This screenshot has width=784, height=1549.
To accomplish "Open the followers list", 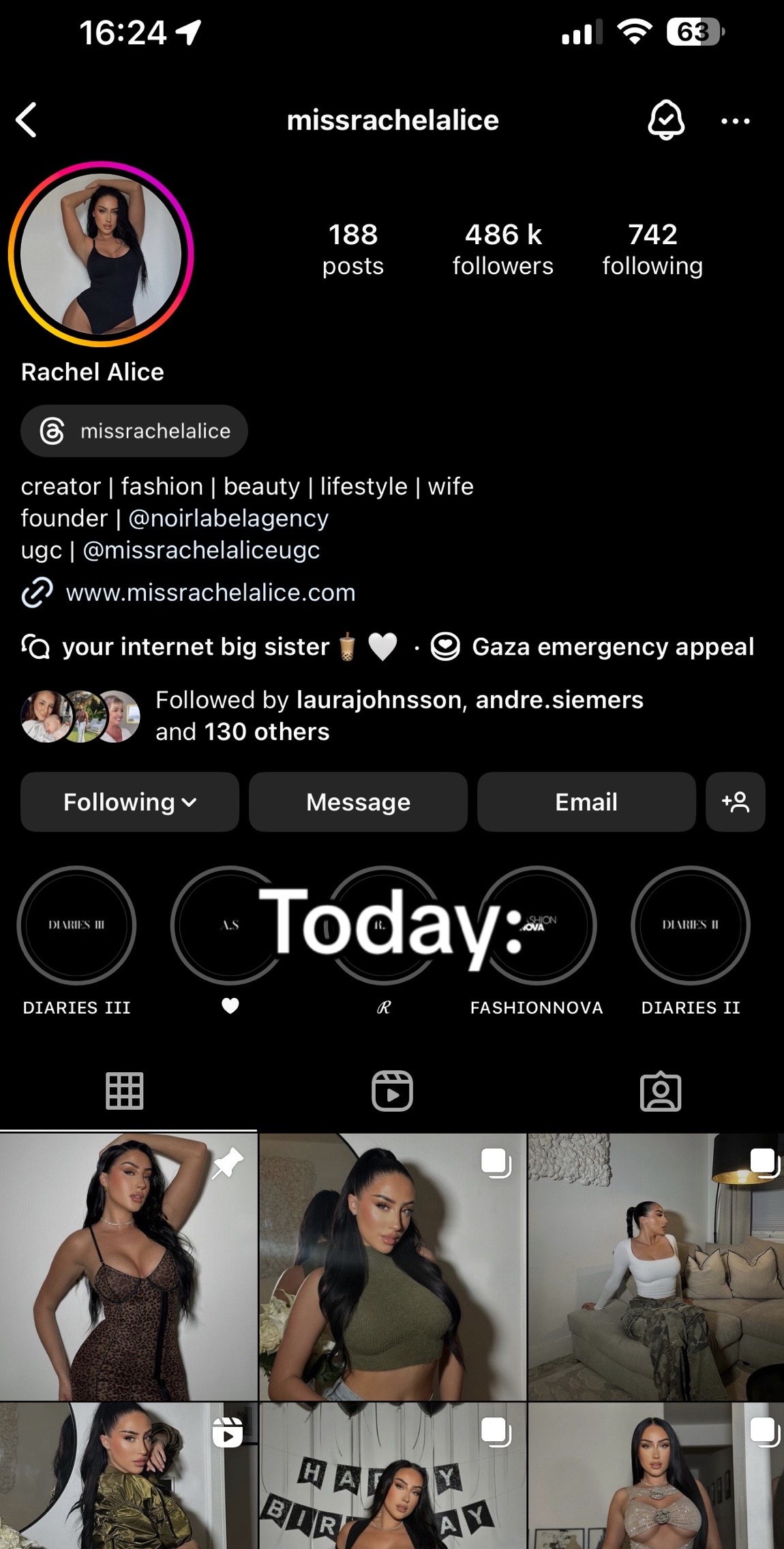I will [x=502, y=249].
